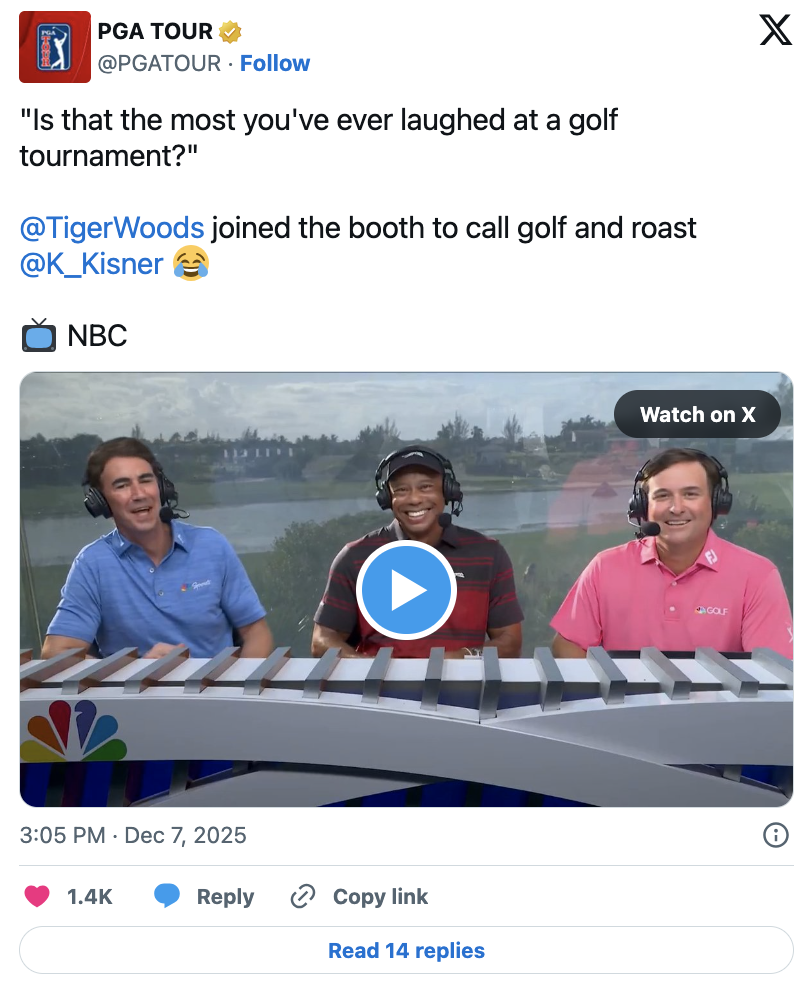Viewport: 812px width, 990px height.
Task: Play the embedded video
Action: [x=406, y=590]
